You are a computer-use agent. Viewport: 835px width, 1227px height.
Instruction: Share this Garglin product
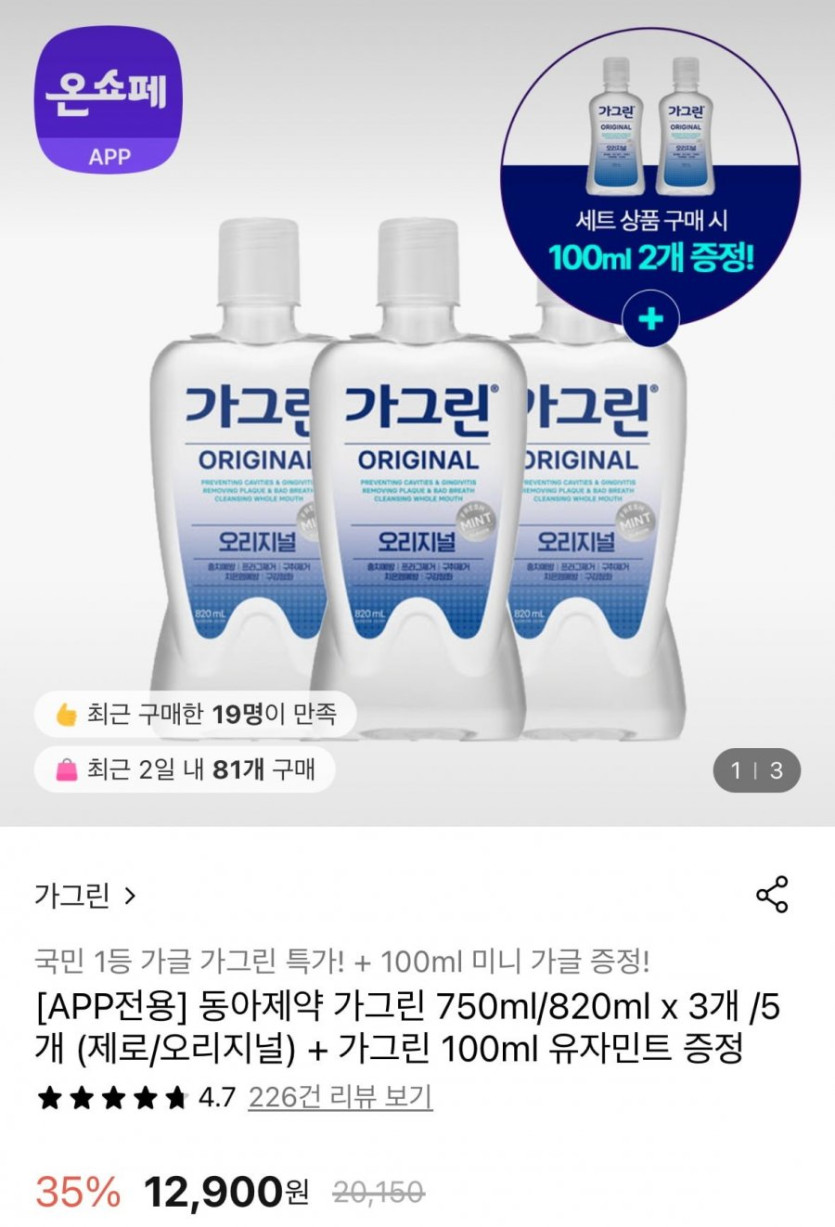click(x=772, y=893)
